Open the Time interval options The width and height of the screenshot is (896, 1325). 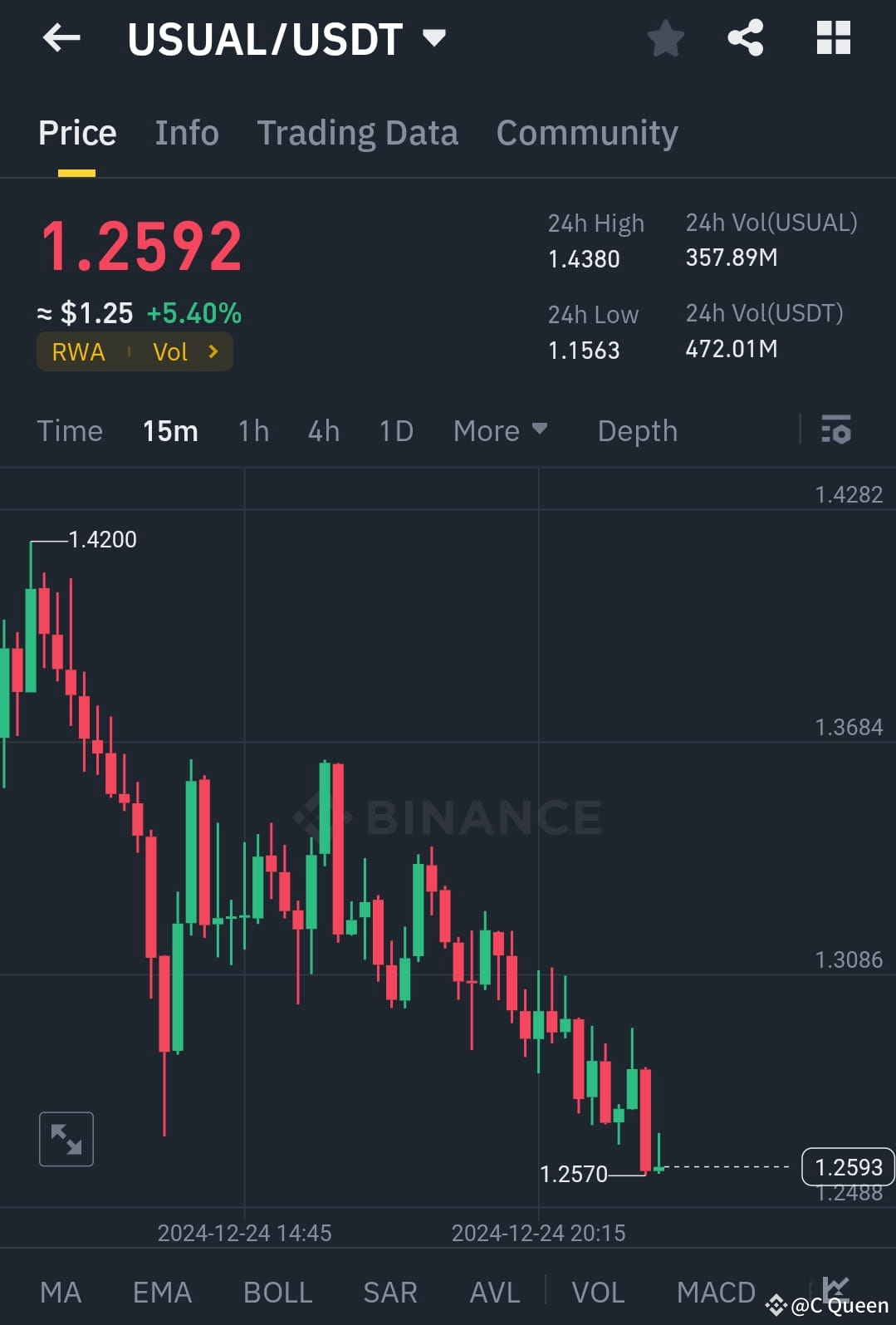click(x=70, y=430)
